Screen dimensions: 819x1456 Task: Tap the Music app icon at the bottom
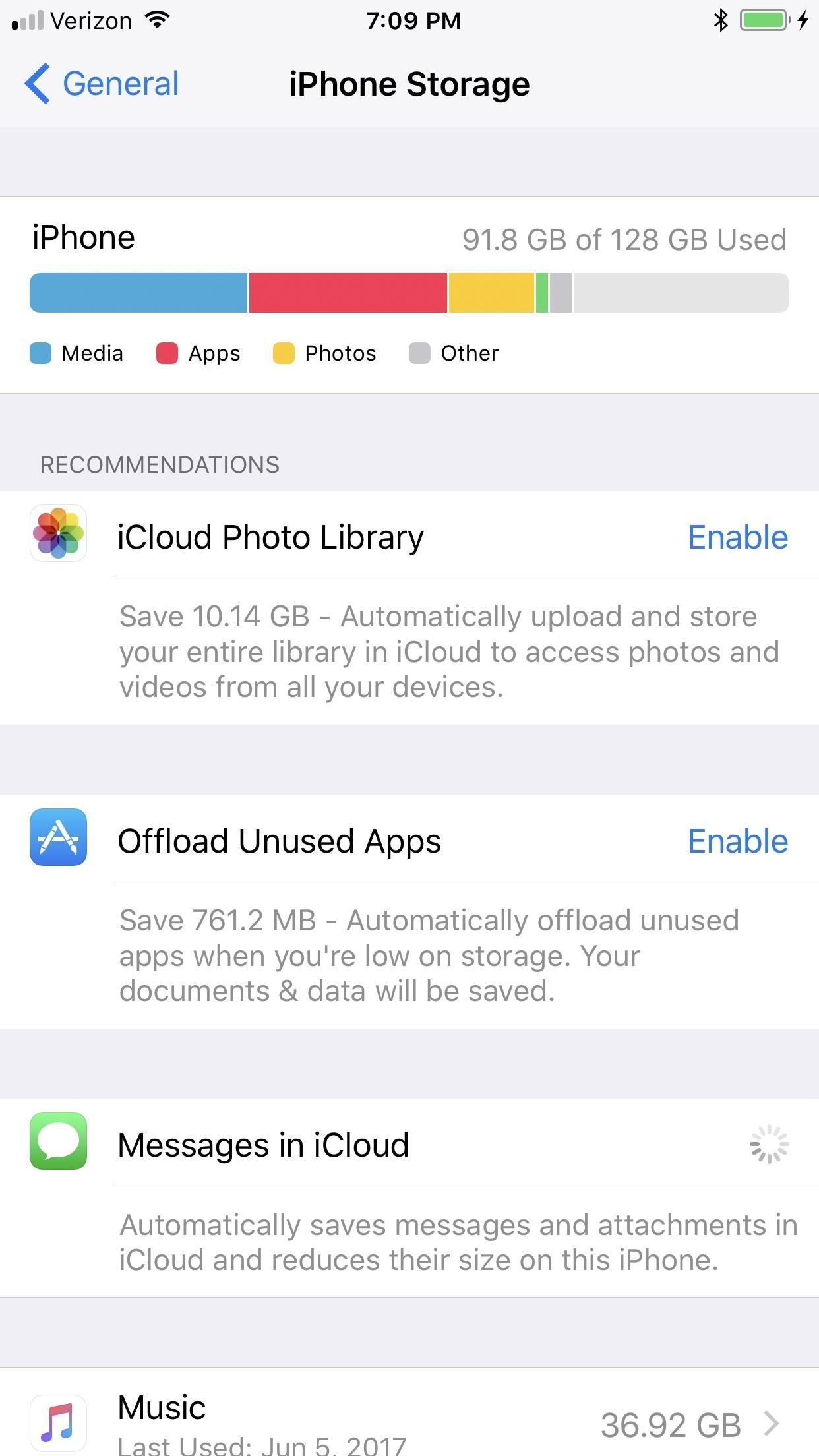(58, 1422)
